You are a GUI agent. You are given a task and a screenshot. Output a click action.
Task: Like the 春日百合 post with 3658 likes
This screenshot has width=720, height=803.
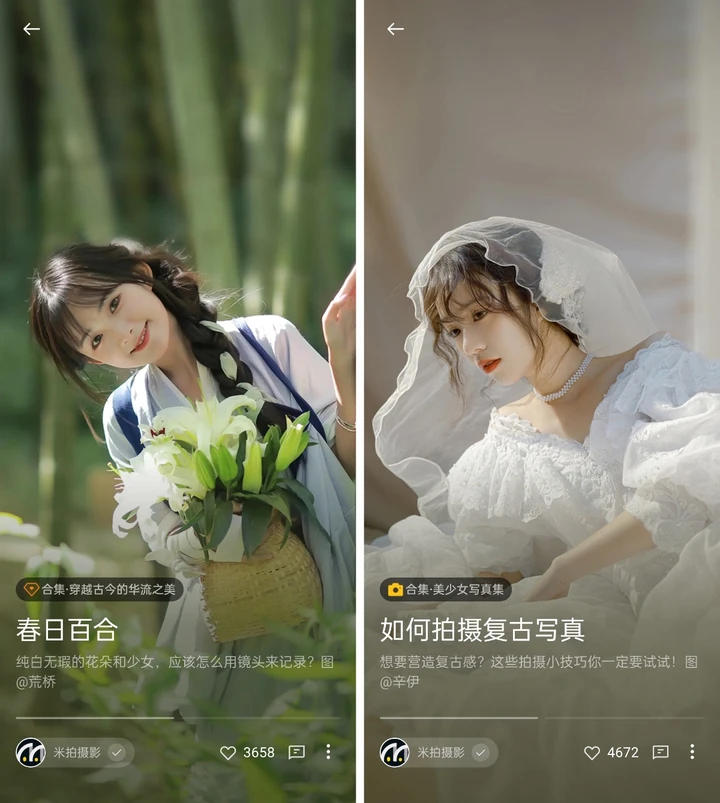(228, 752)
